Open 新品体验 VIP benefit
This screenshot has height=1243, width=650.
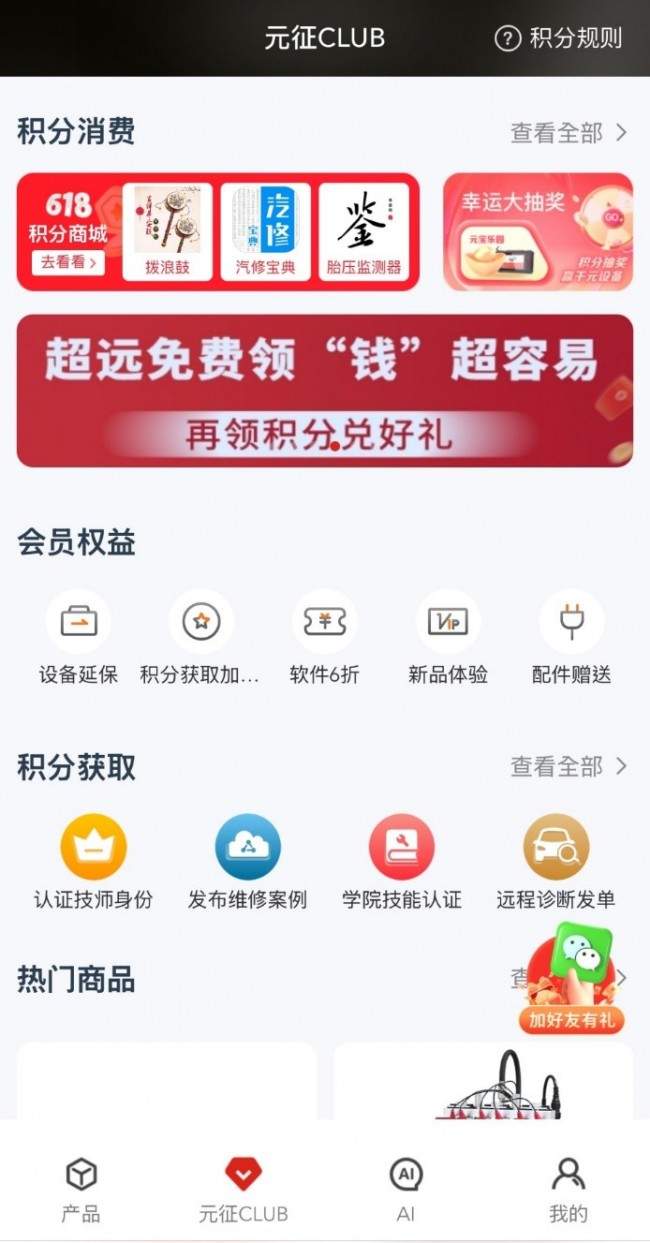(x=448, y=638)
